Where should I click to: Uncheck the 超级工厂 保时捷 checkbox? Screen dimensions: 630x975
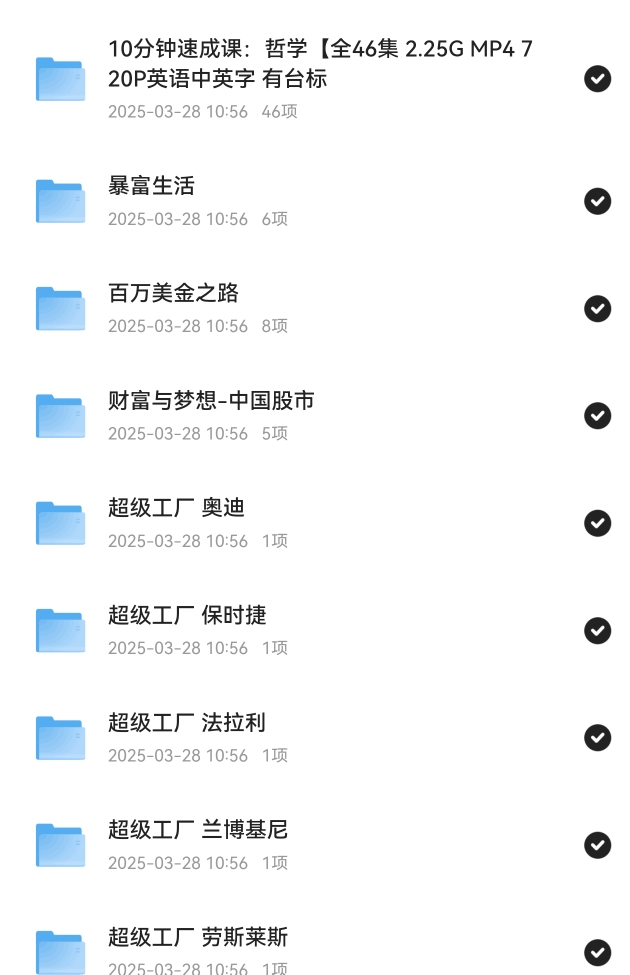[597, 630]
